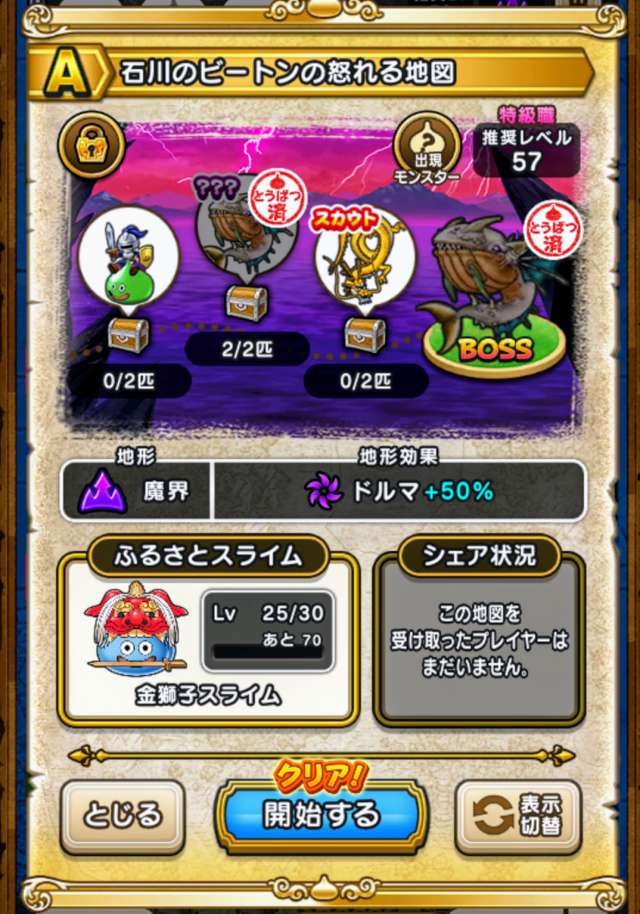640x914 pixels.
Task: Close the map dialog with とじる
Action: [122, 816]
